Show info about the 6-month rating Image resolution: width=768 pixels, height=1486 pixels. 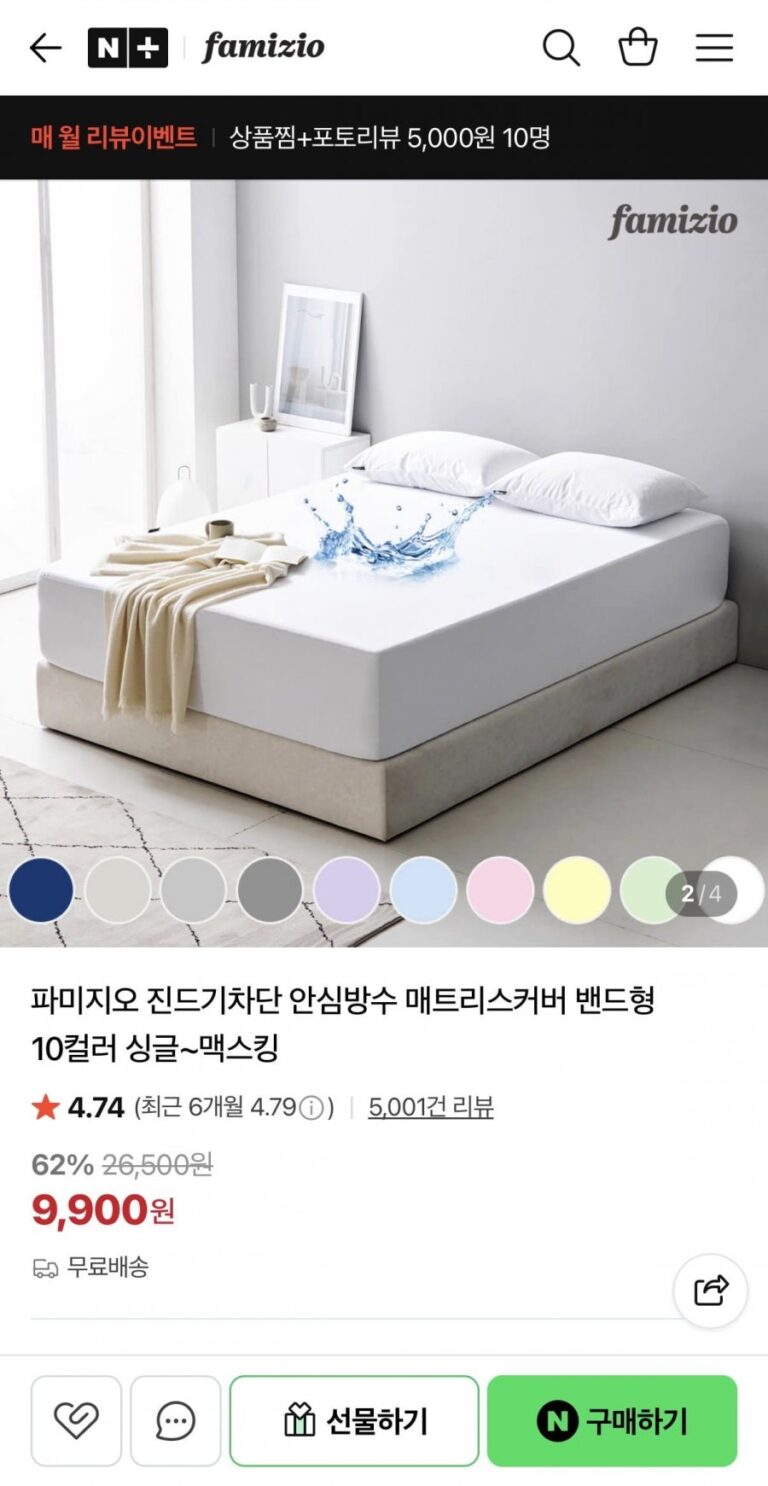point(313,1108)
